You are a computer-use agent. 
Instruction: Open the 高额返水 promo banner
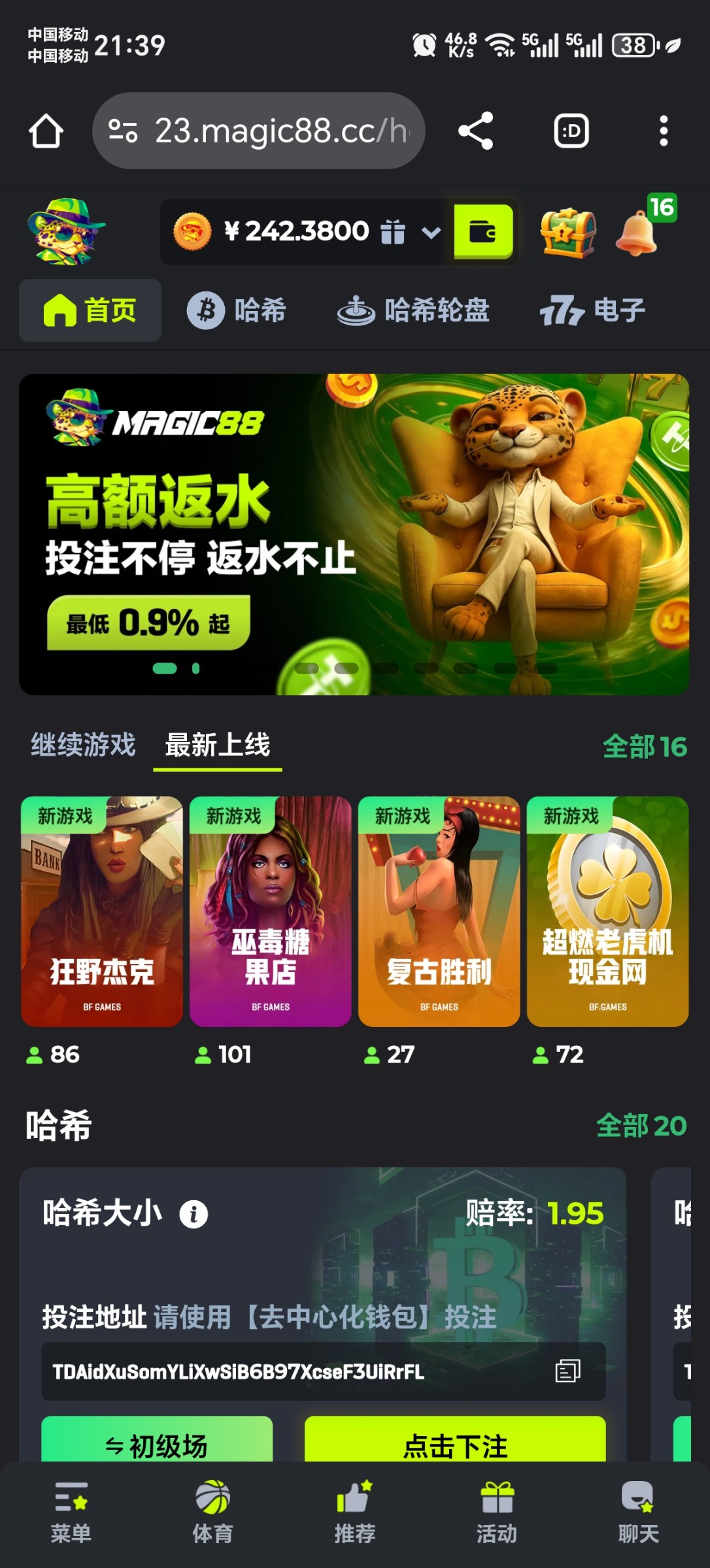[354, 534]
